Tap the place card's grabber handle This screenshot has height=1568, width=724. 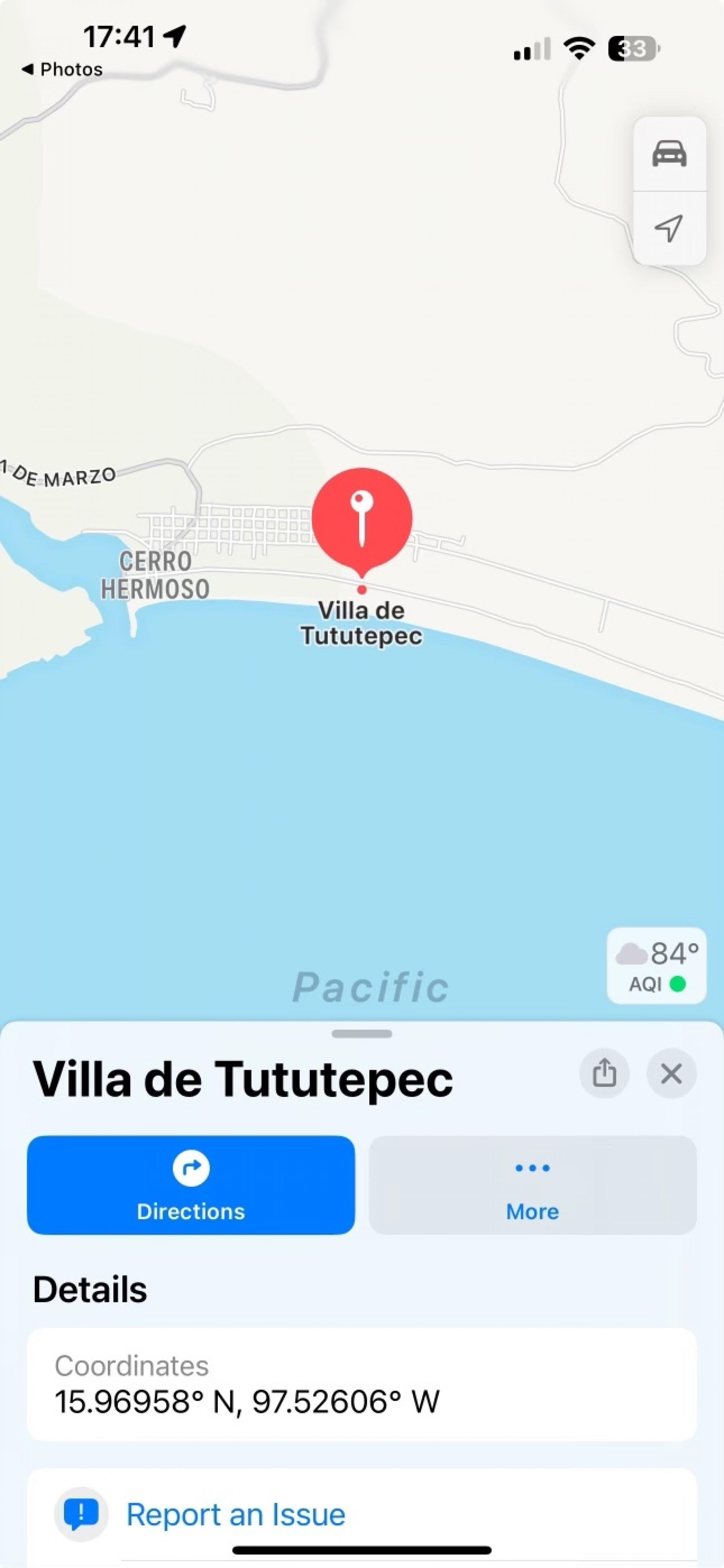pos(362,1034)
